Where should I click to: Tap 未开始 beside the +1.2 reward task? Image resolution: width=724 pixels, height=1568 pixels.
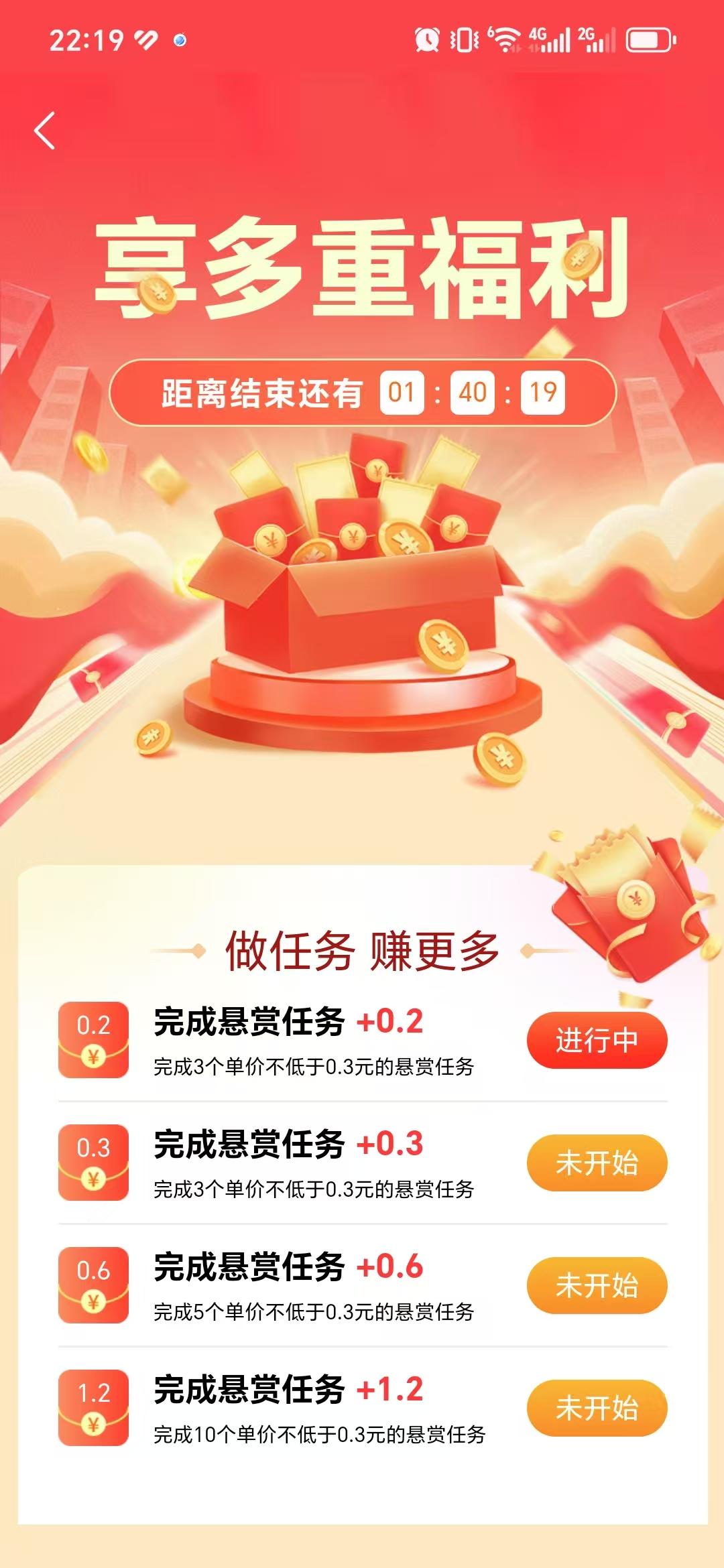click(x=597, y=1408)
